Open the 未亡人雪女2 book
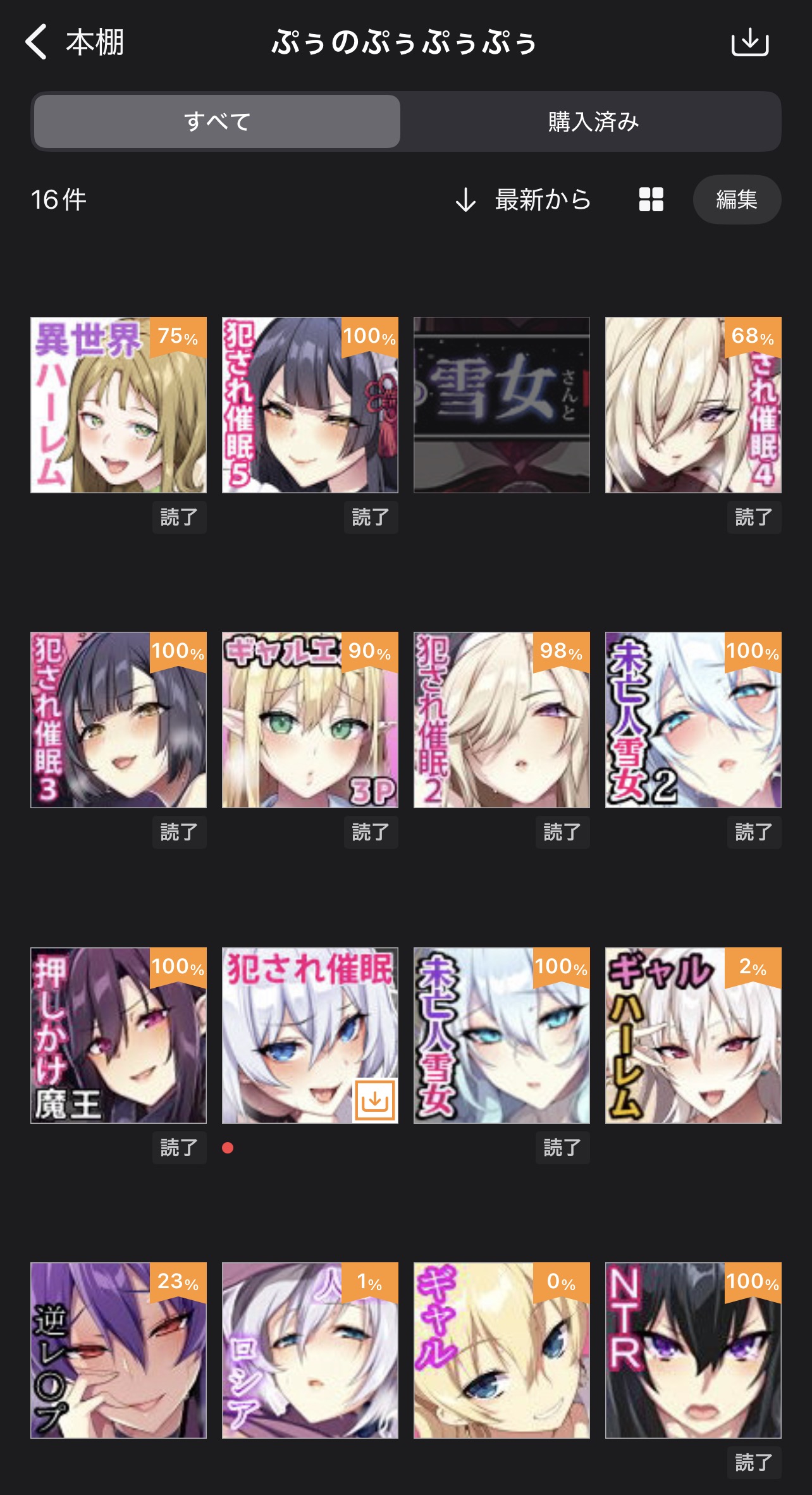 (693, 720)
